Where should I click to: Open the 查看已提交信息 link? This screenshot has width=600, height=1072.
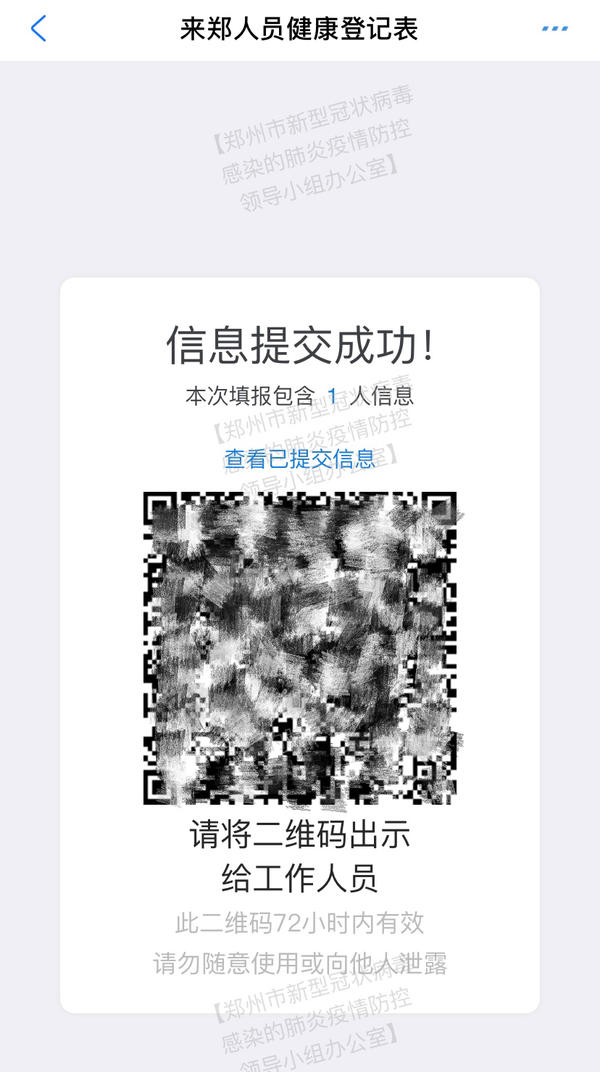click(300, 459)
